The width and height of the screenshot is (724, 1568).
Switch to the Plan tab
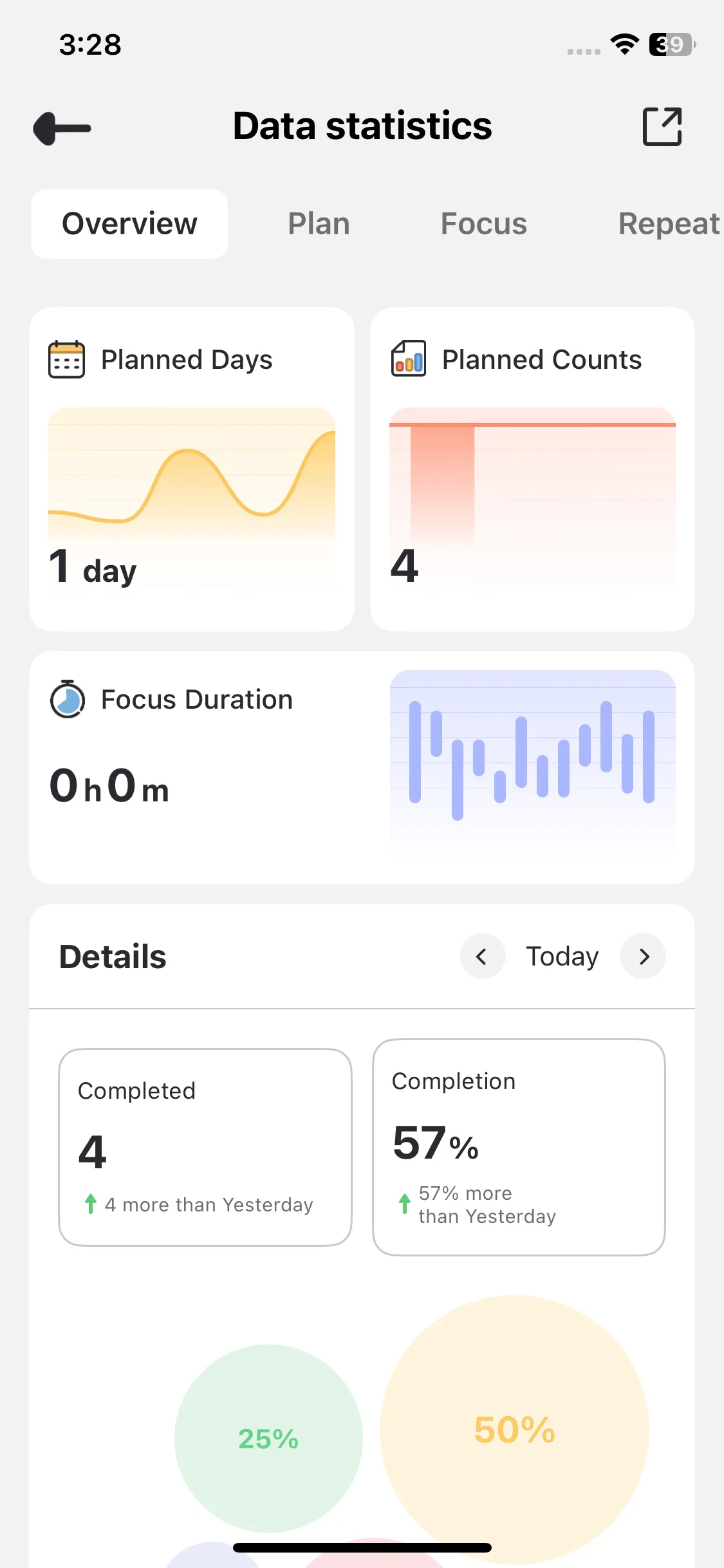pyautogui.click(x=319, y=224)
